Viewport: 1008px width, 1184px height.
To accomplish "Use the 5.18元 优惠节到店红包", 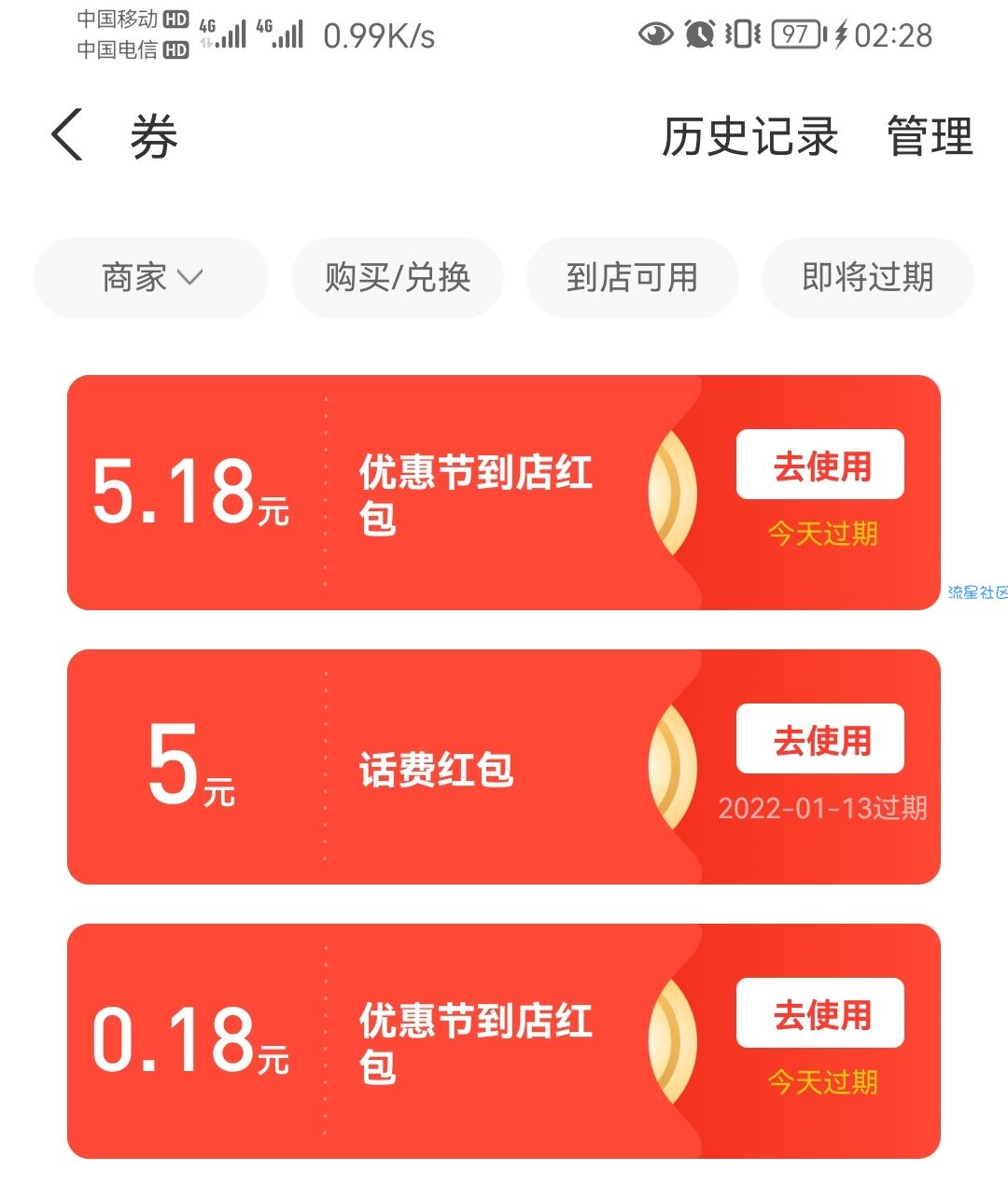I will coord(820,466).
